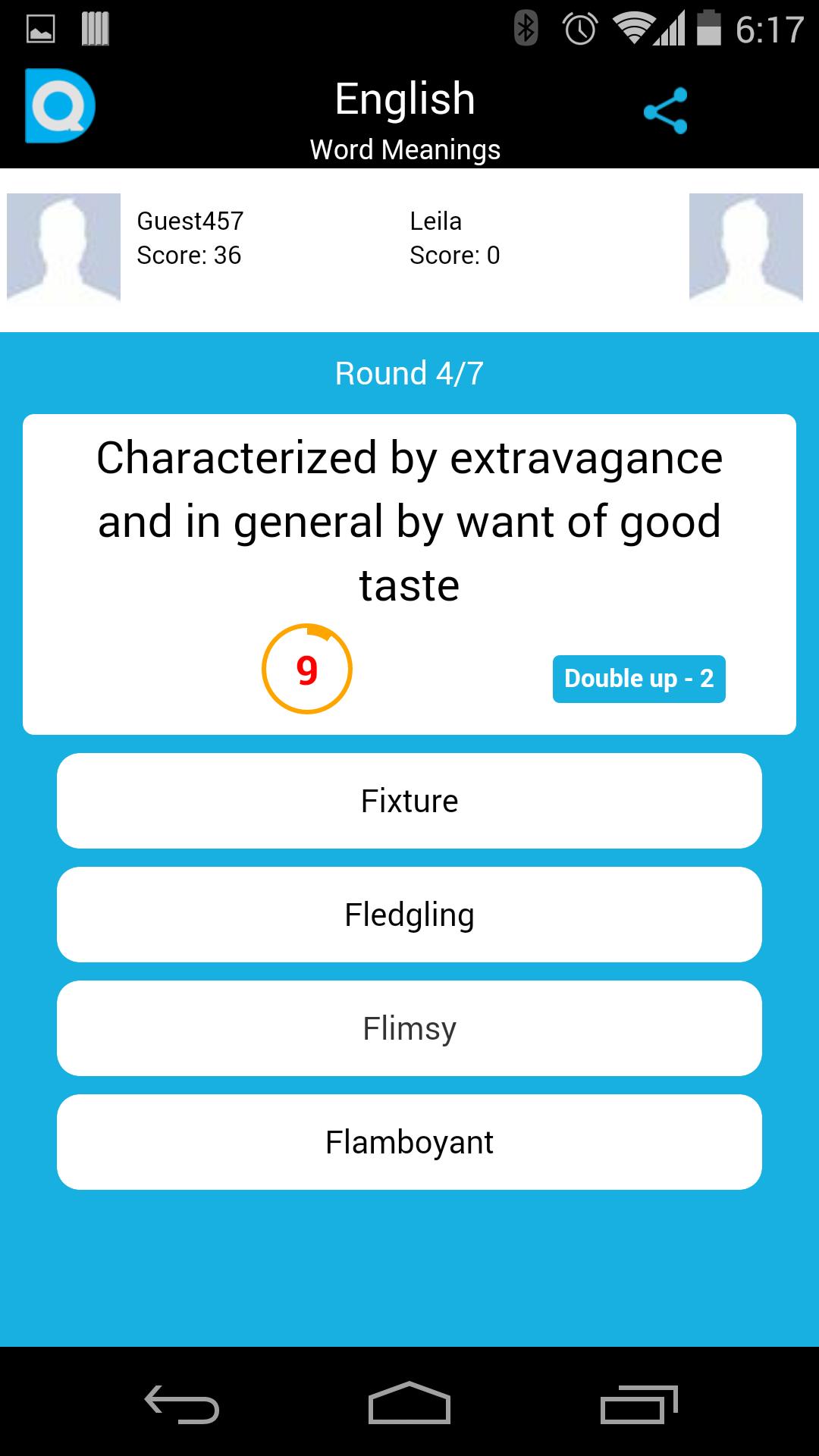The width and height of the screenshot is (819, 1456).
Task: Share this quiz using the share icon
Action: 665,111
